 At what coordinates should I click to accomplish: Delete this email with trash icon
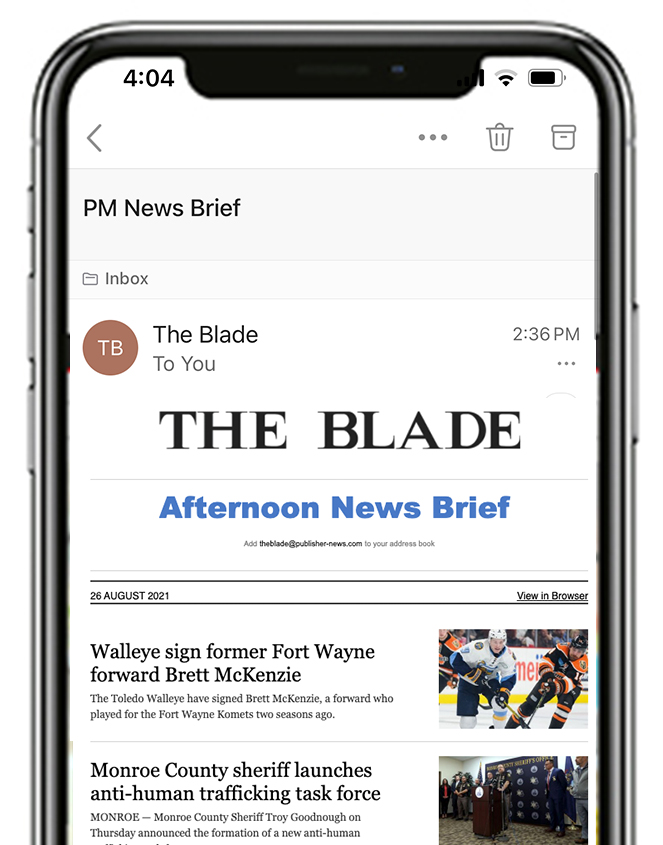point(499,138)
